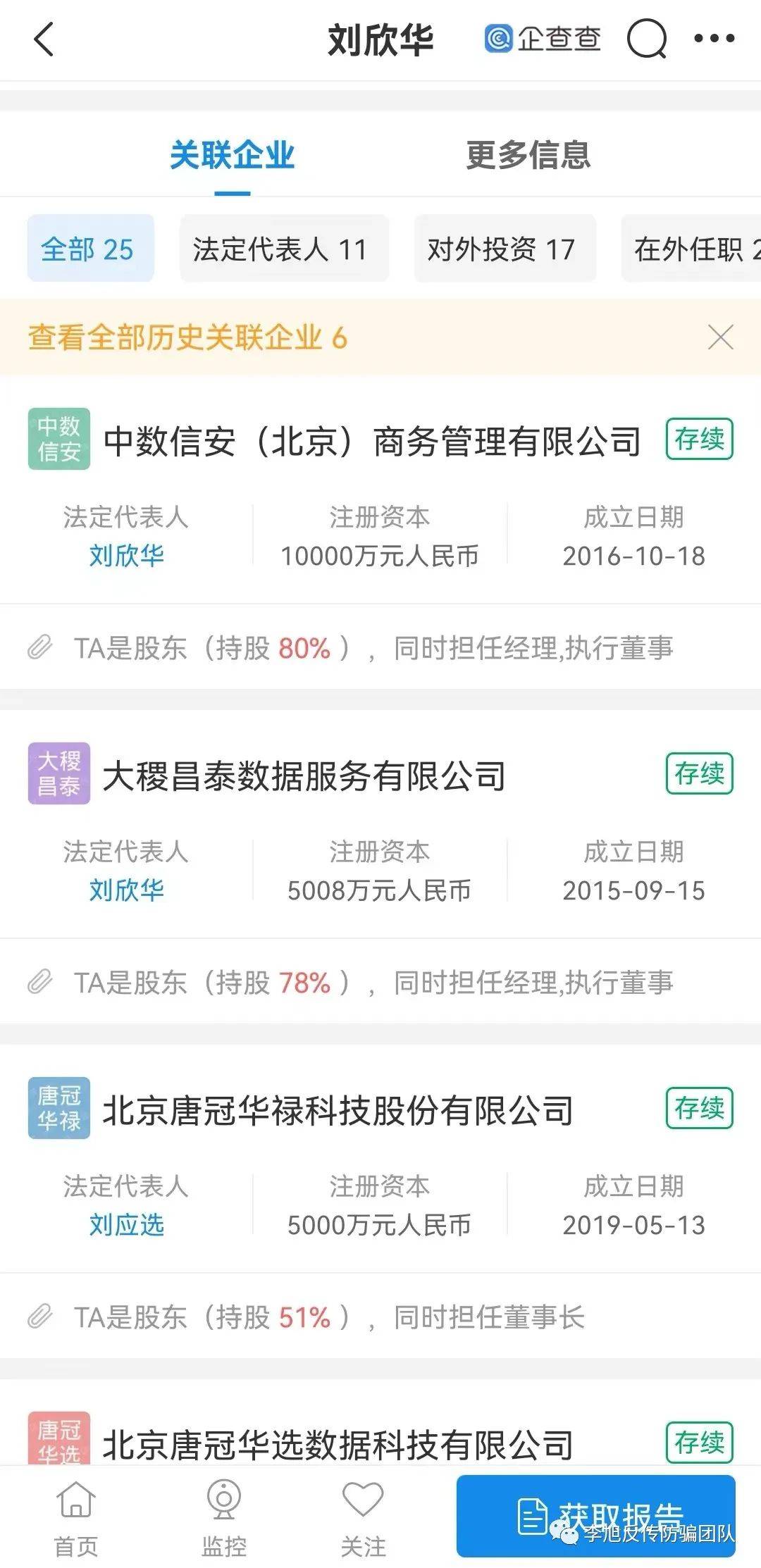Screen dimensions: 761x1568
Task: Open 大稷昌泰数据服务有限公司 card
Action: pos(304,776)
